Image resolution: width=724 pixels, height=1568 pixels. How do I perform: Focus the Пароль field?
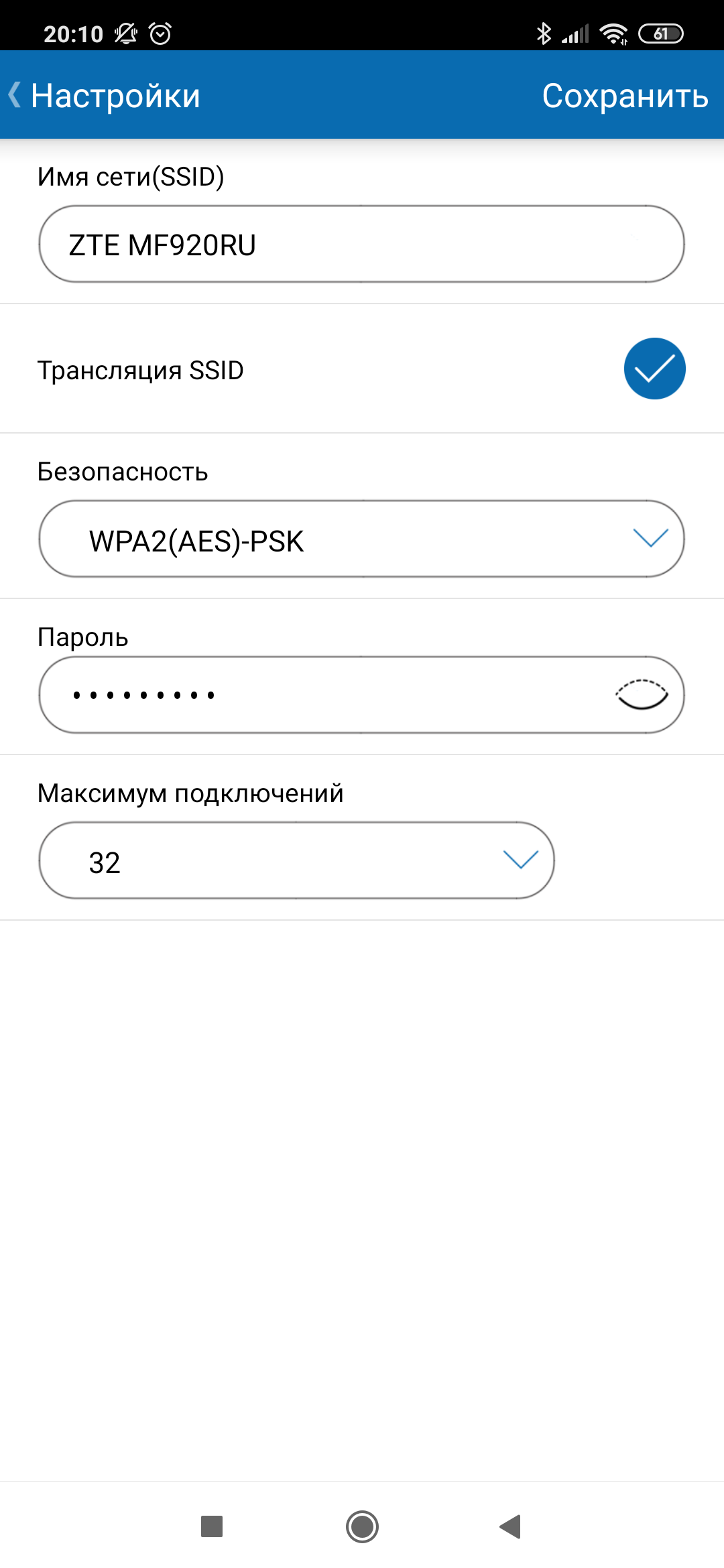322,695
